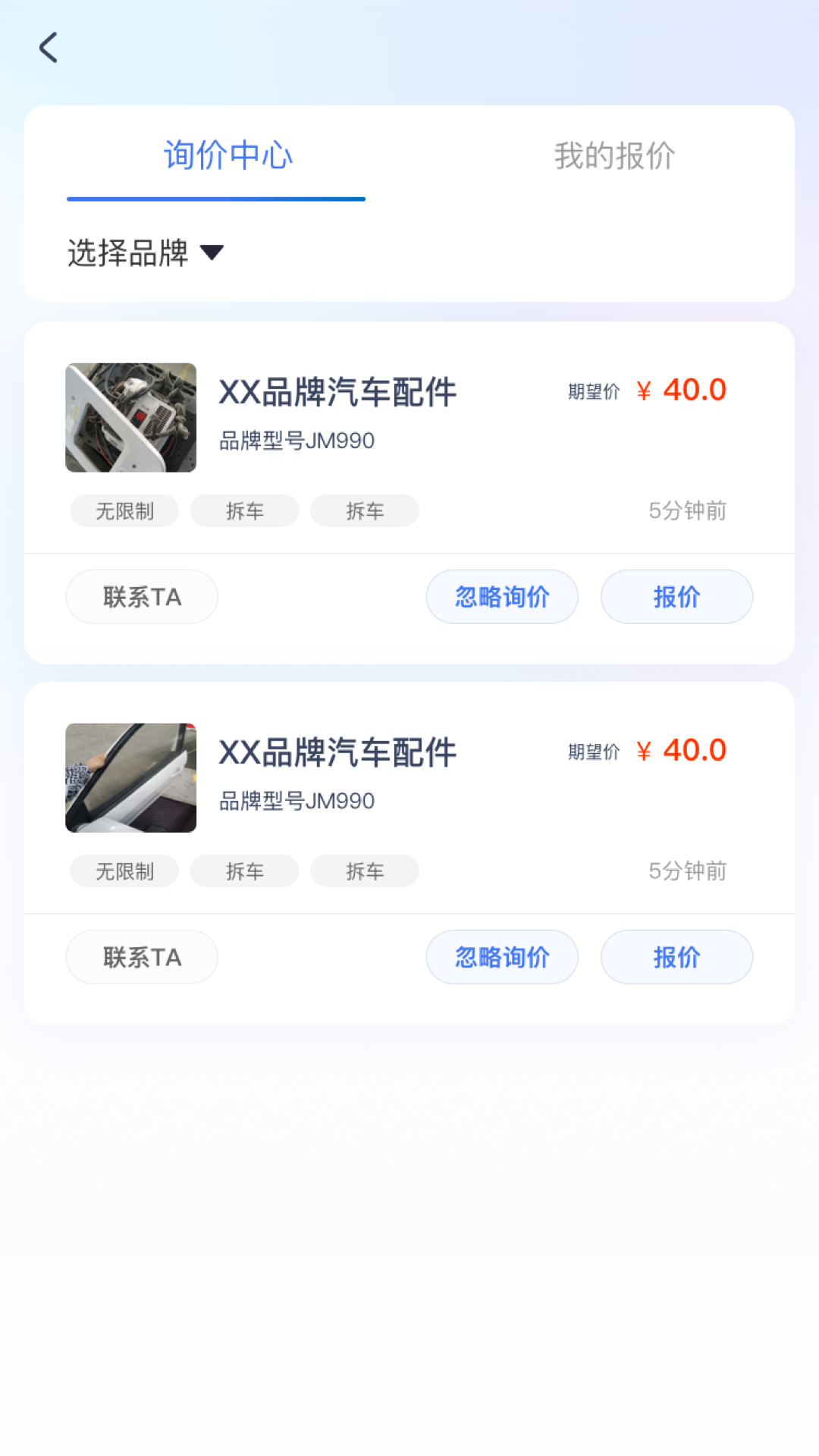Switch to the 我的报价 tab

(616, 157)
